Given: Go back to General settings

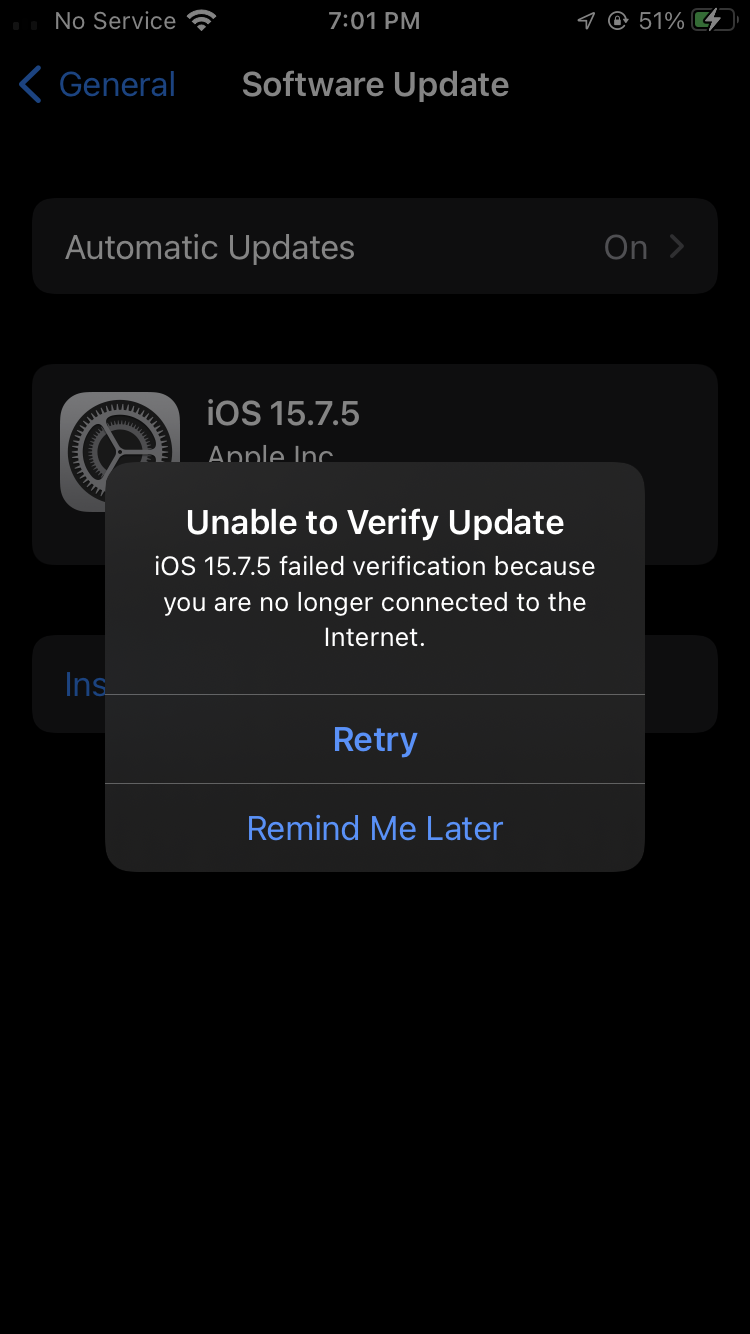Looking at the screenshot, I should pos(97,85).
